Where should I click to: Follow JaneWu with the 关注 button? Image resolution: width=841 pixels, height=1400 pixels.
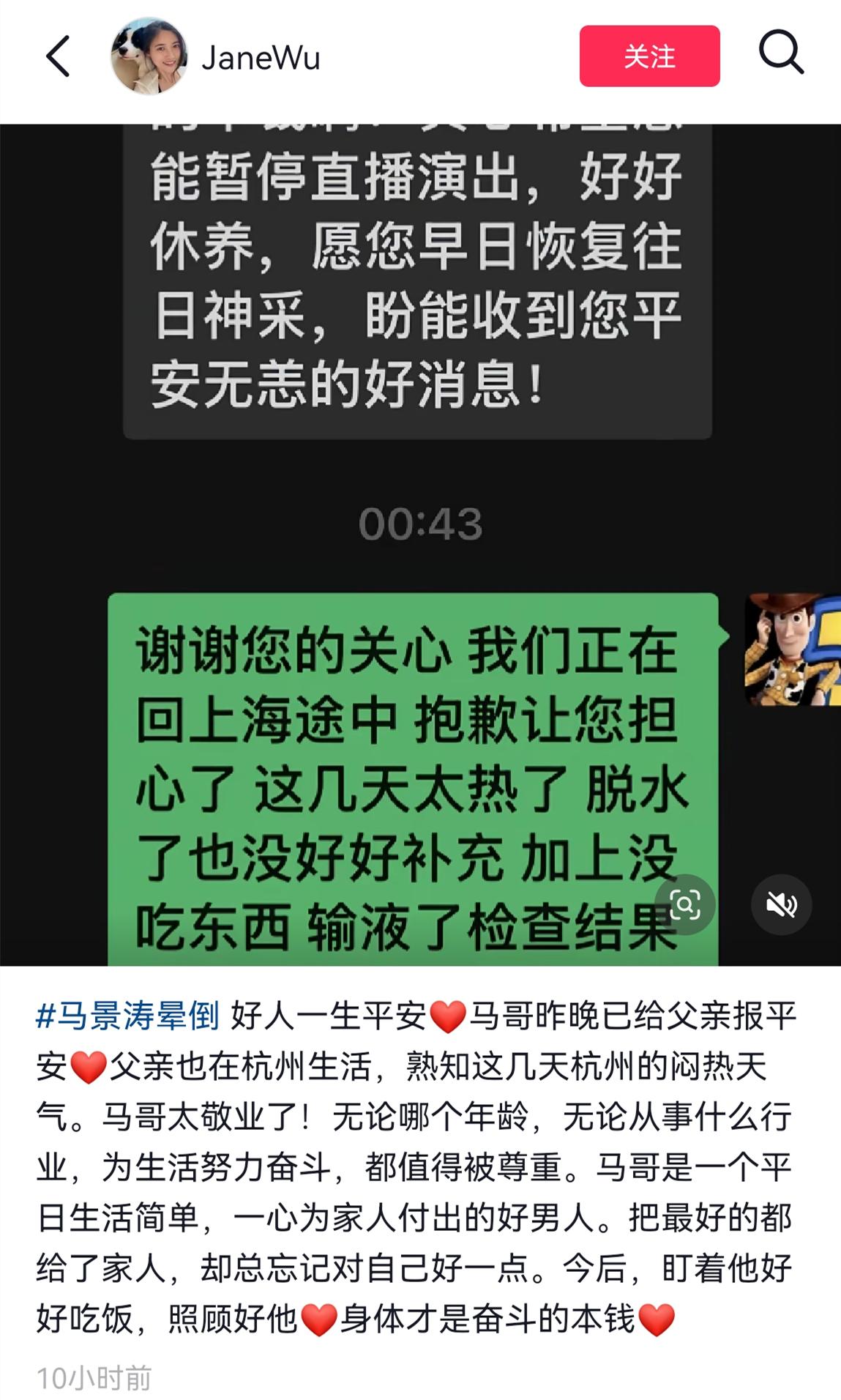pyautogui.click(x=649, y=56)
